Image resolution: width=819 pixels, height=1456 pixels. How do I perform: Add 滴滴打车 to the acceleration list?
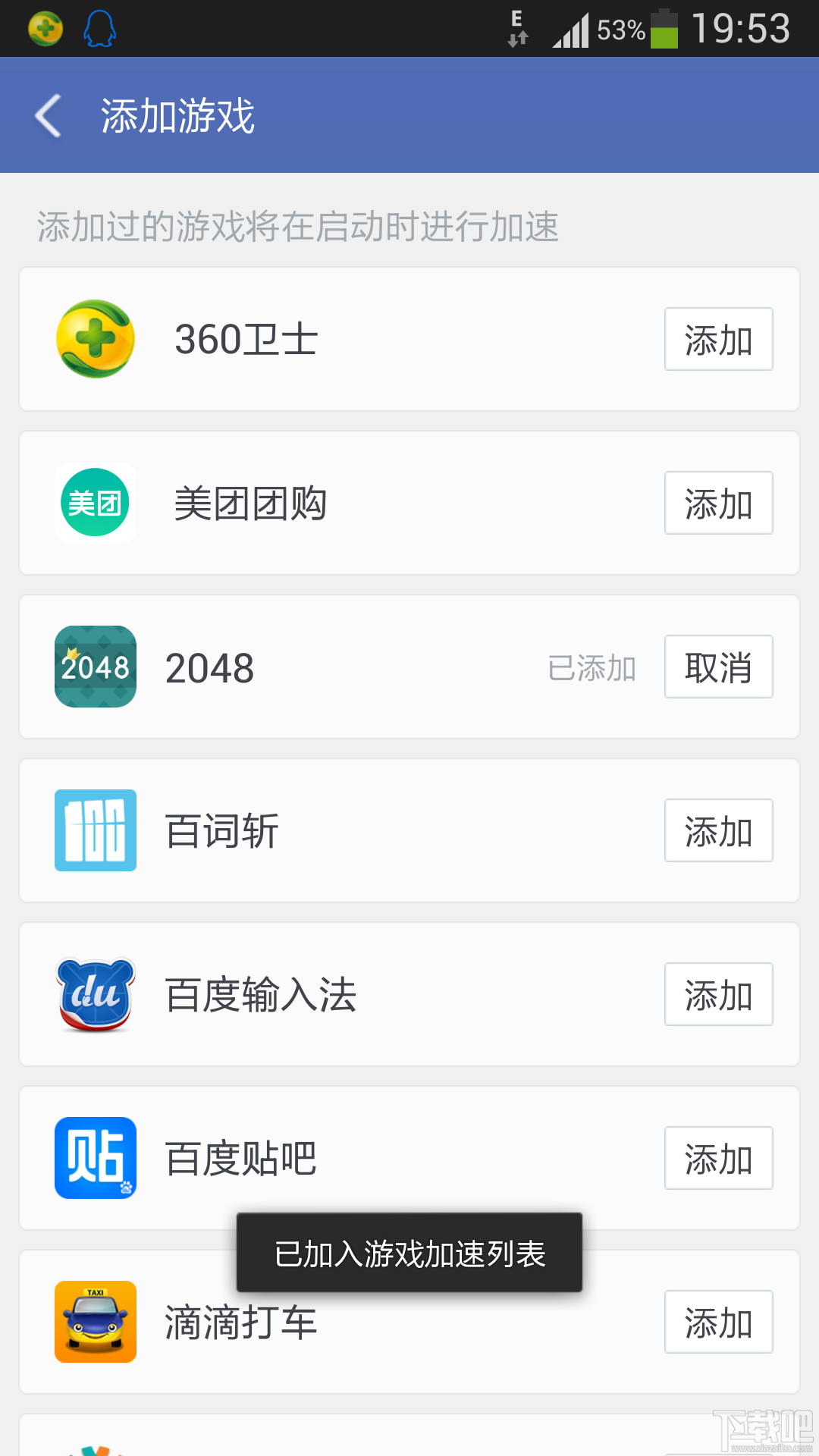(717, 1322)
